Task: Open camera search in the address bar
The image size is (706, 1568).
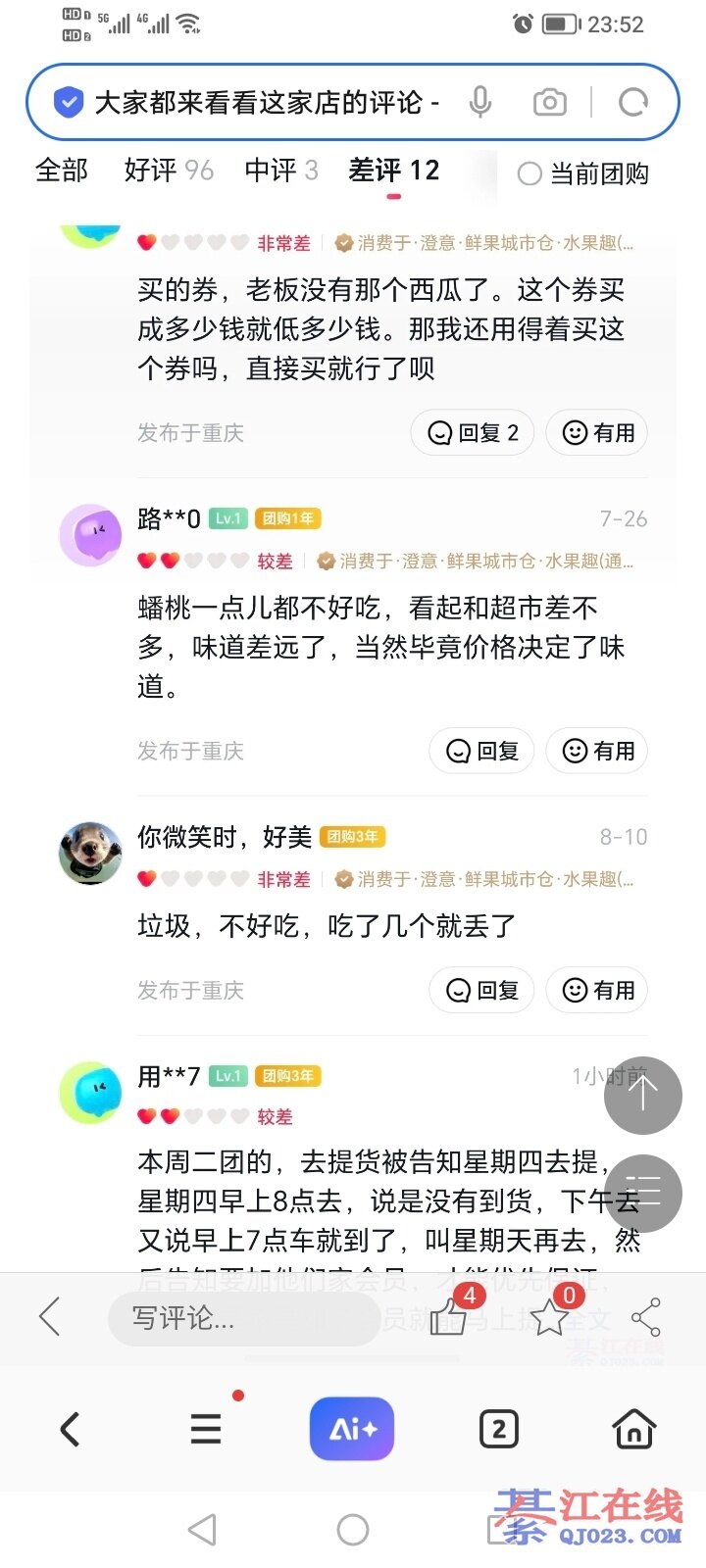Action: pos(549,102)
